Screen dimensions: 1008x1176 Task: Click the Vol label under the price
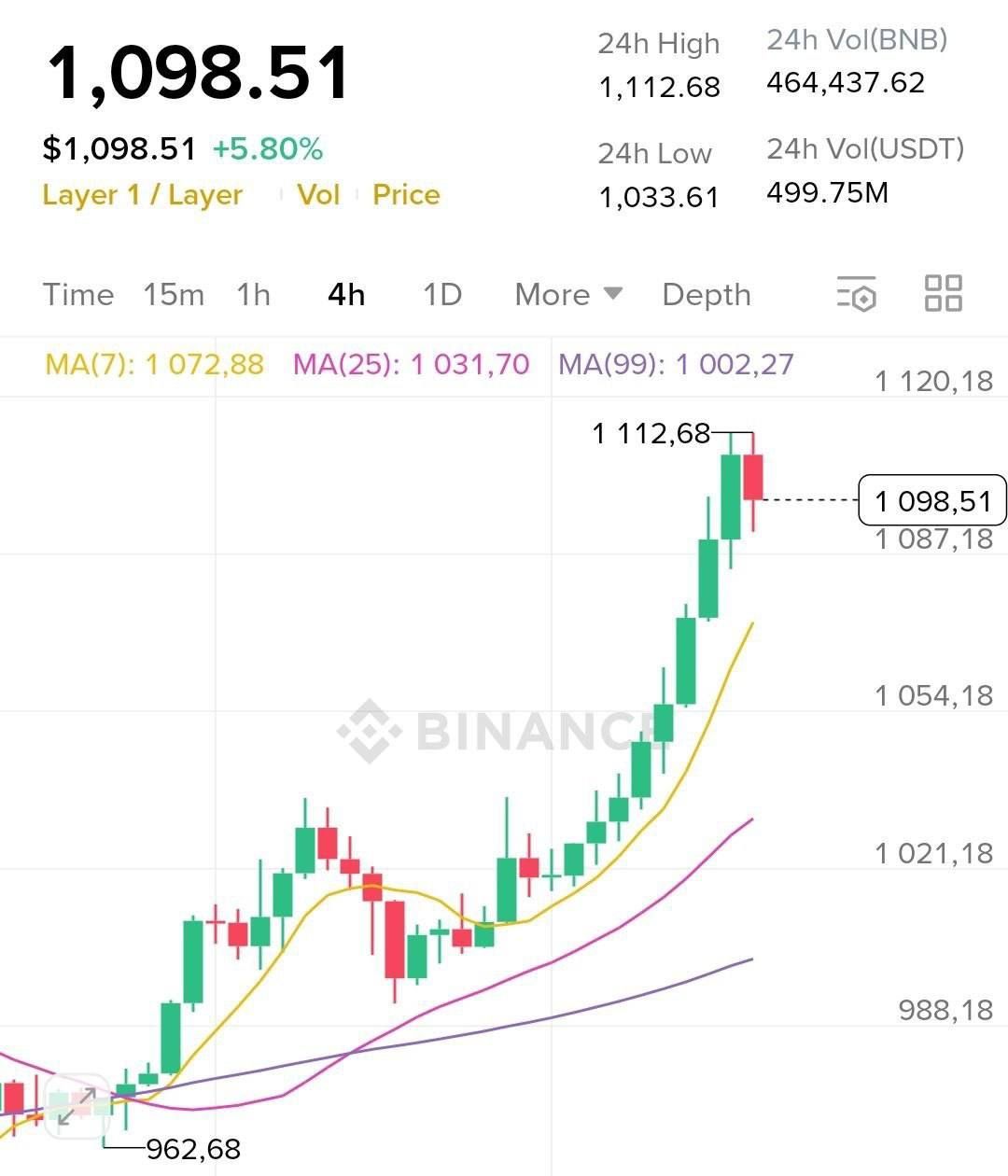[x=317, y=195]
